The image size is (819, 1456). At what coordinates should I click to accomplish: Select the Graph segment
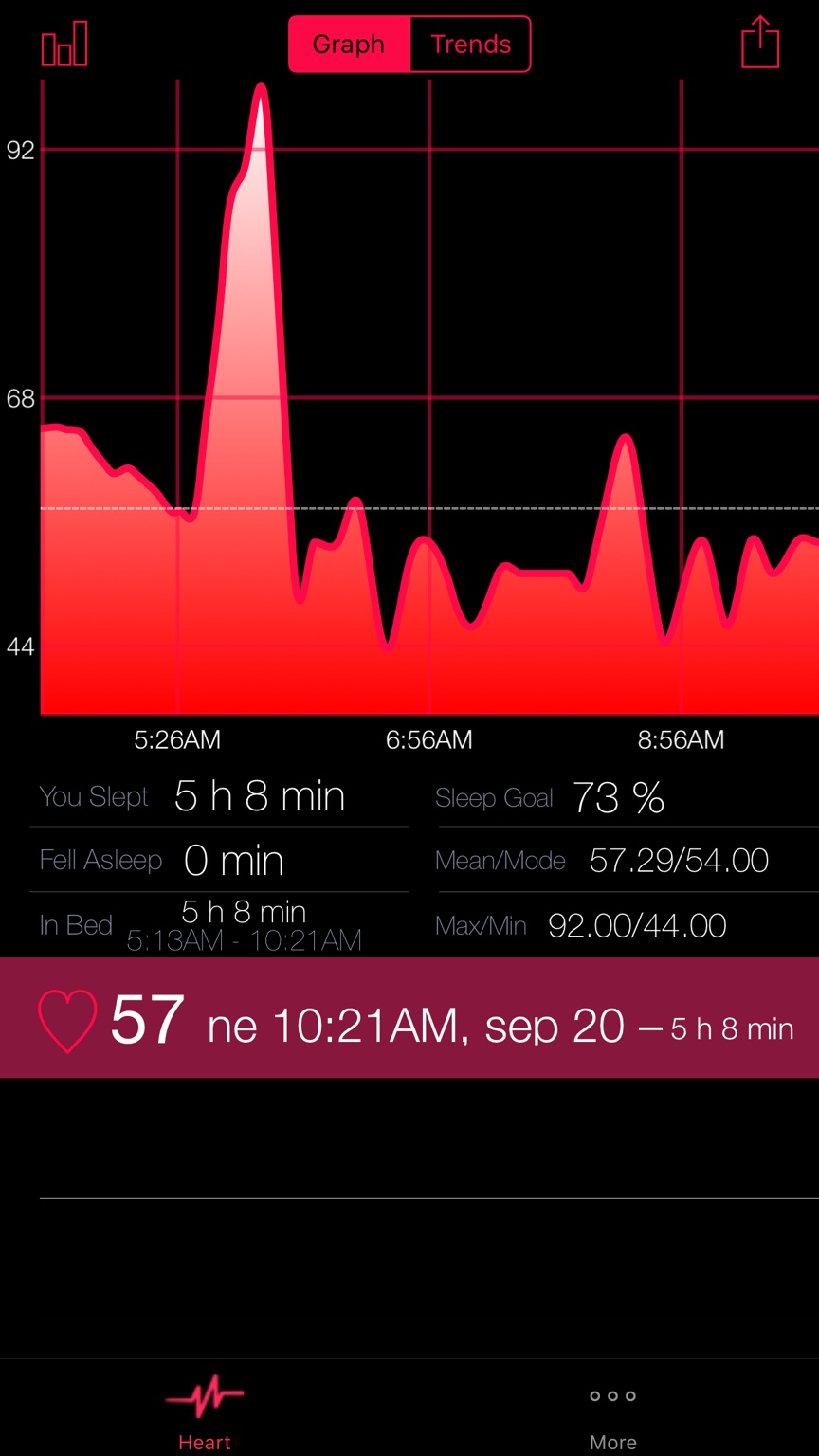[x=349, y=45]
